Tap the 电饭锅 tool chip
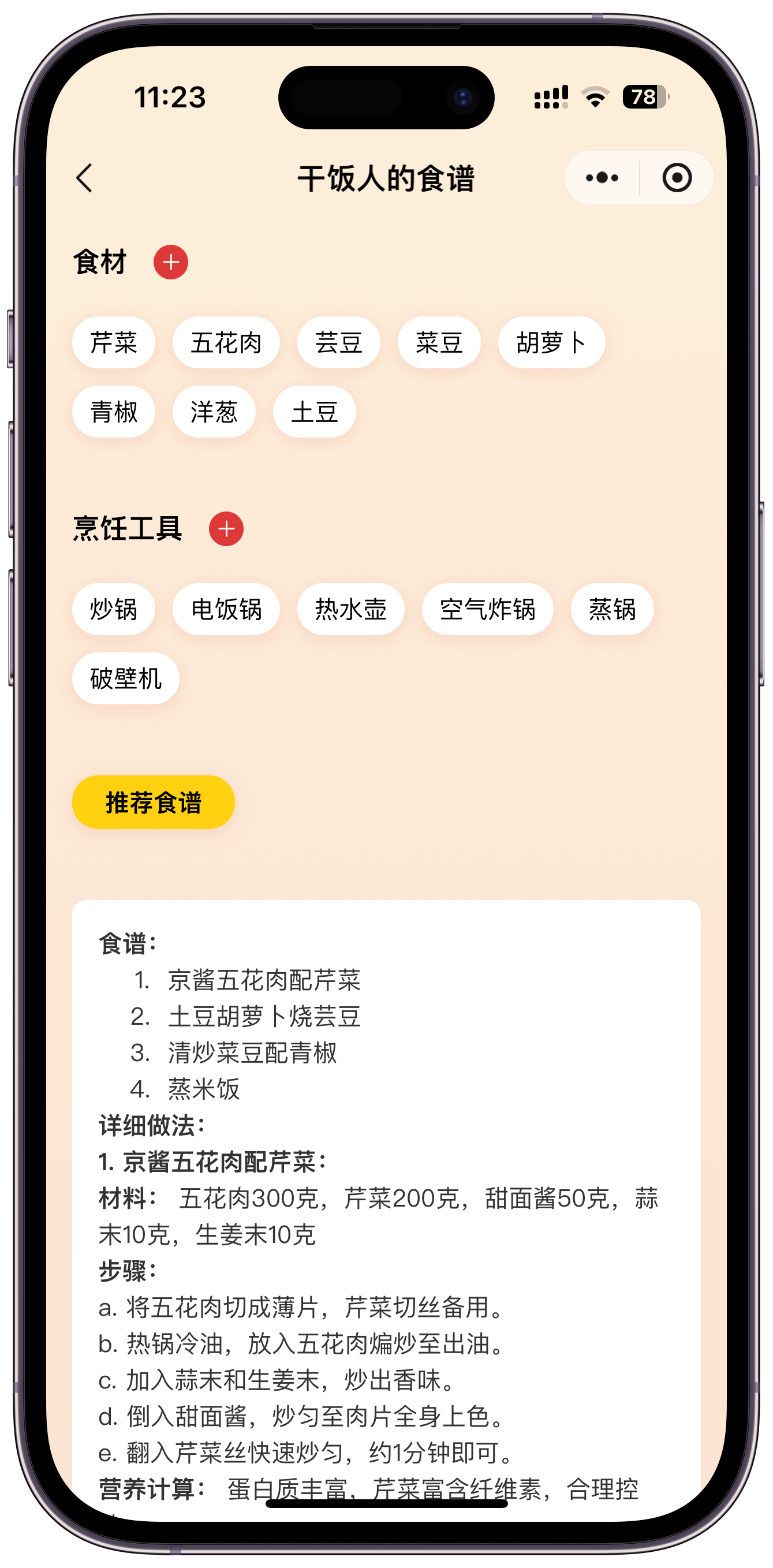Screen dimensions: 773x1568 point(226,609)
